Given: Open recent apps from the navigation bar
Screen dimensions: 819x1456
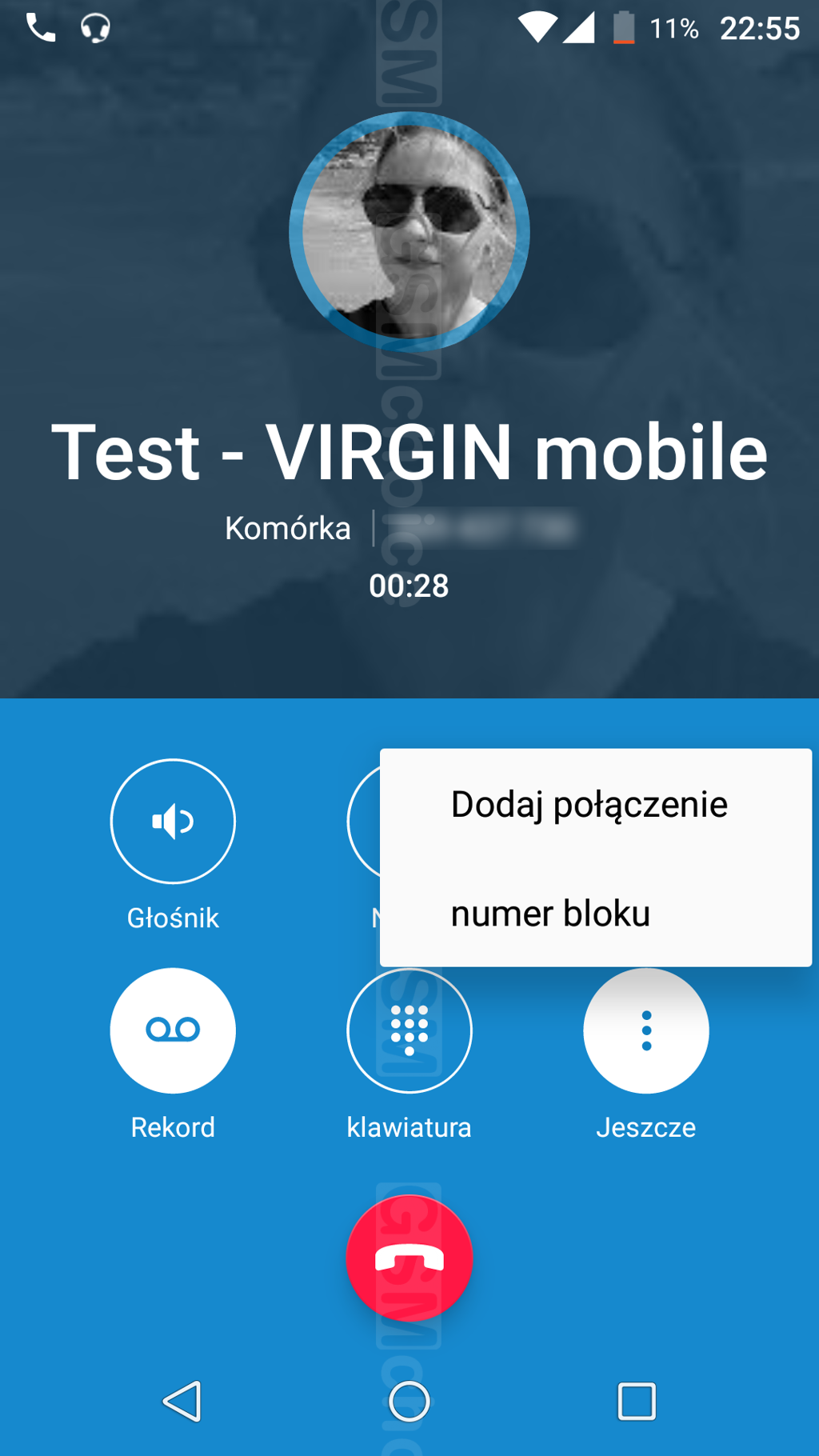Looking at the screenshot, I should pos(637,1402).
